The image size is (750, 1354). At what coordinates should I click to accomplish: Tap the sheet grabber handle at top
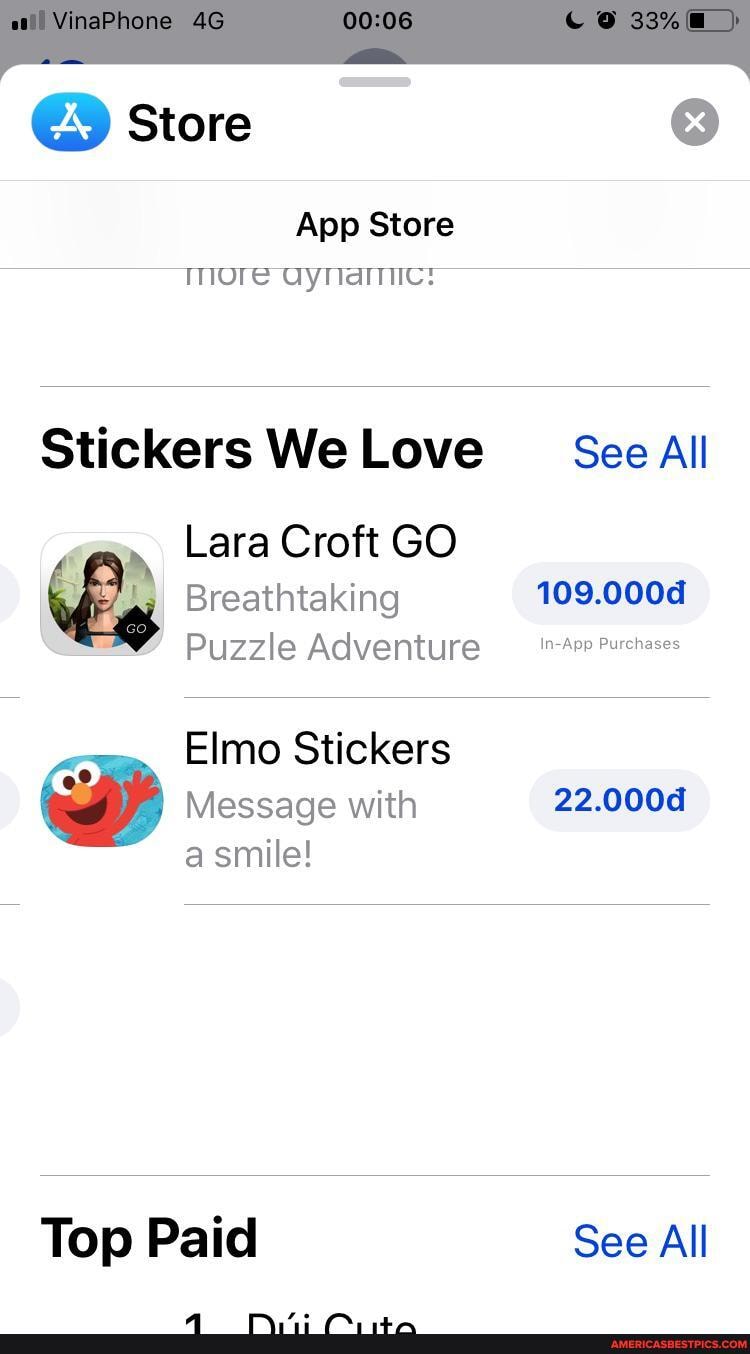375,81
